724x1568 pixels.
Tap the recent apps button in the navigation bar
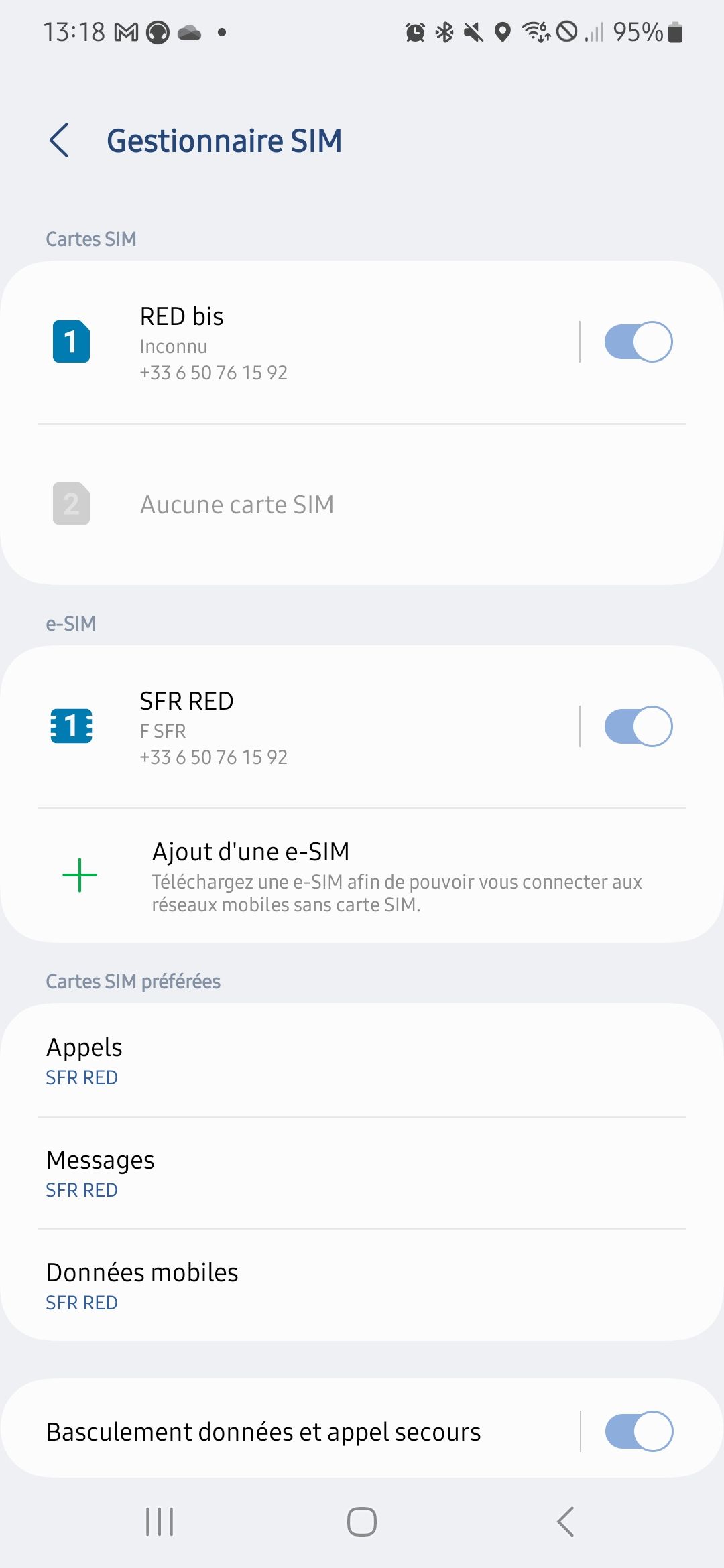click(x=158, y=1521)
